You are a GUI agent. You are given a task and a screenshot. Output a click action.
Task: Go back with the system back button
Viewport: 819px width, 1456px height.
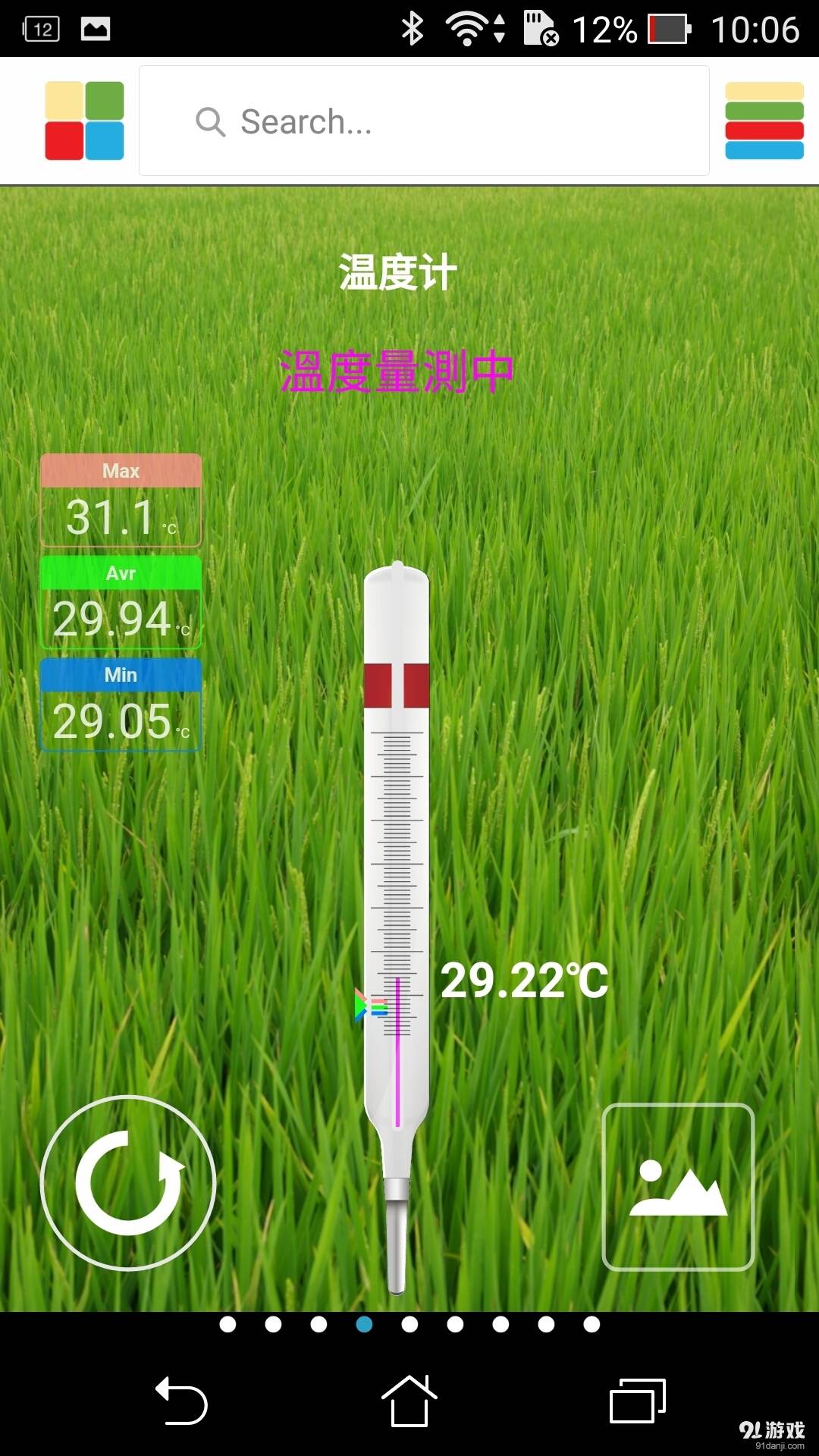(x=182, y=1401)
